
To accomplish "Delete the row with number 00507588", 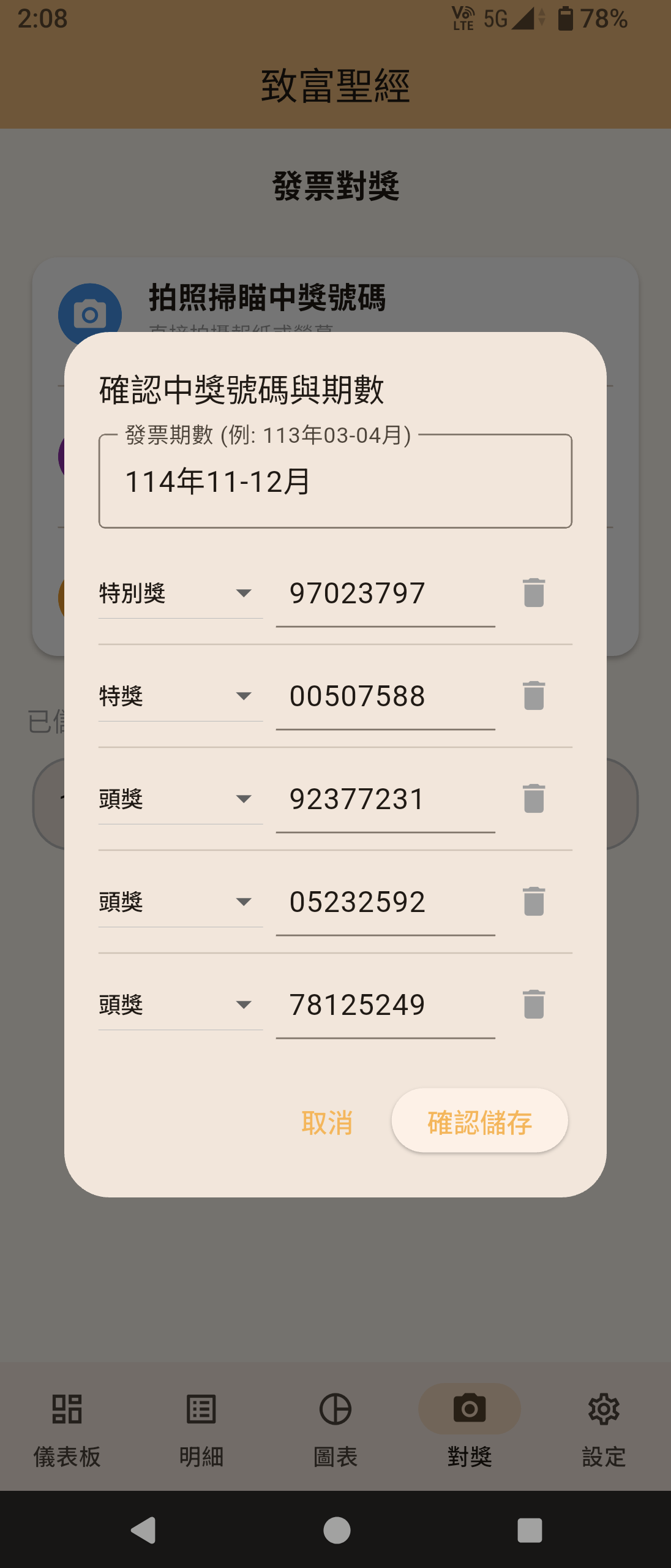I will coord(534,696).
